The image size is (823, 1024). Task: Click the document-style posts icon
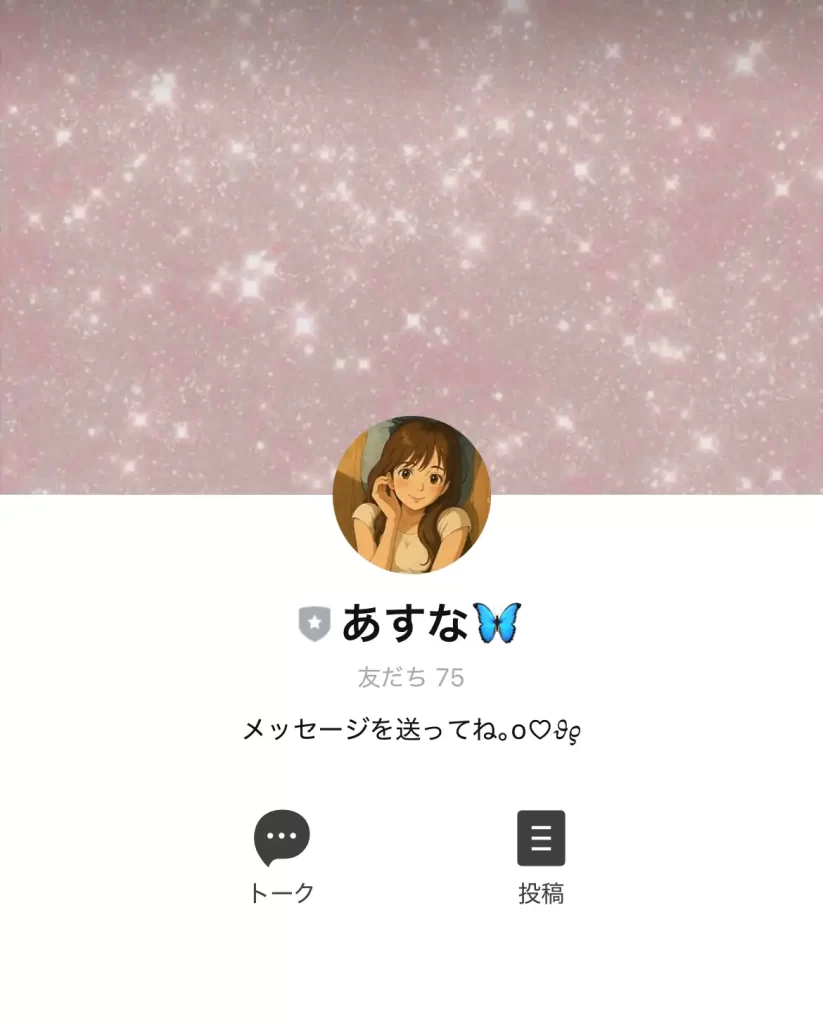click(541, 838)
